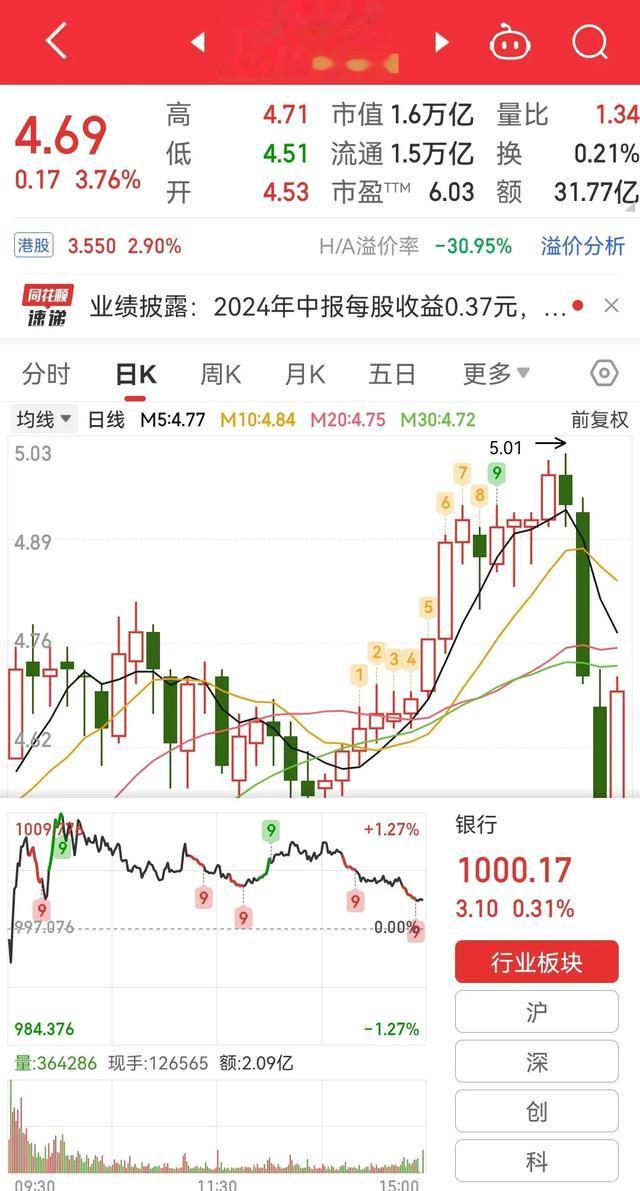Switch to the previous stock

(197, 42)
